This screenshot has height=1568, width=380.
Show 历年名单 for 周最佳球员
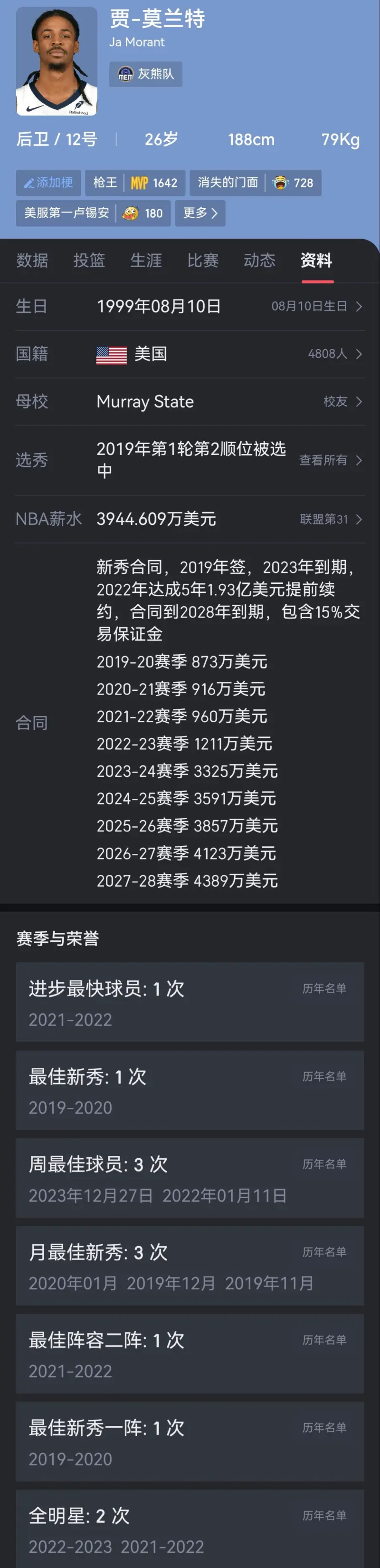point(324,1164)
